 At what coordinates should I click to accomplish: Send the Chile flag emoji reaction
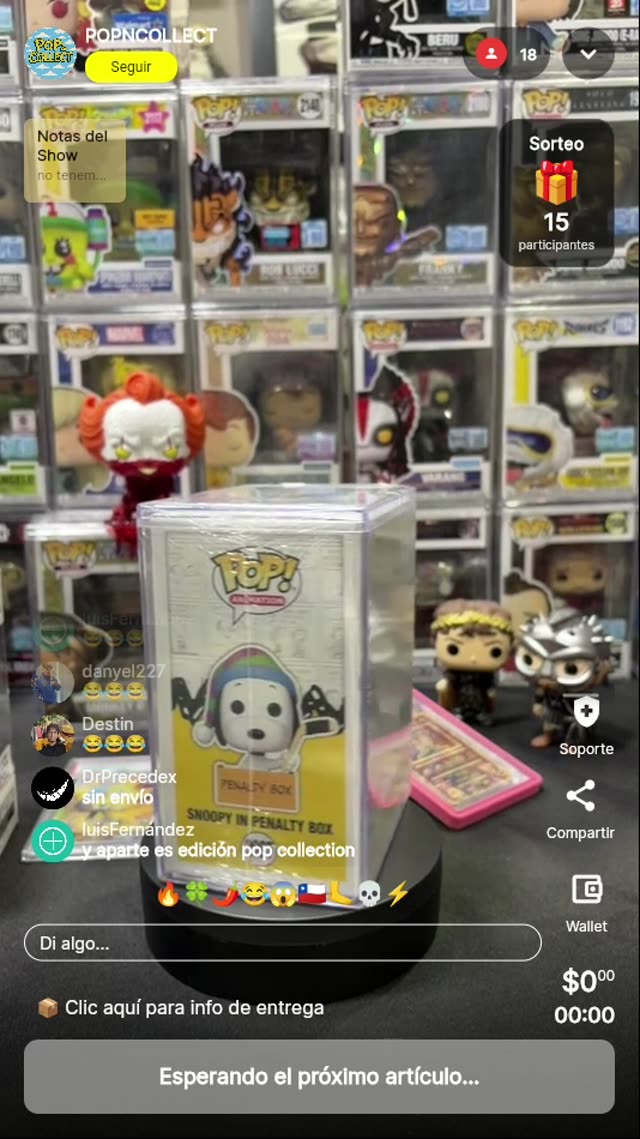pyautogui.click(x=312, y=894)
